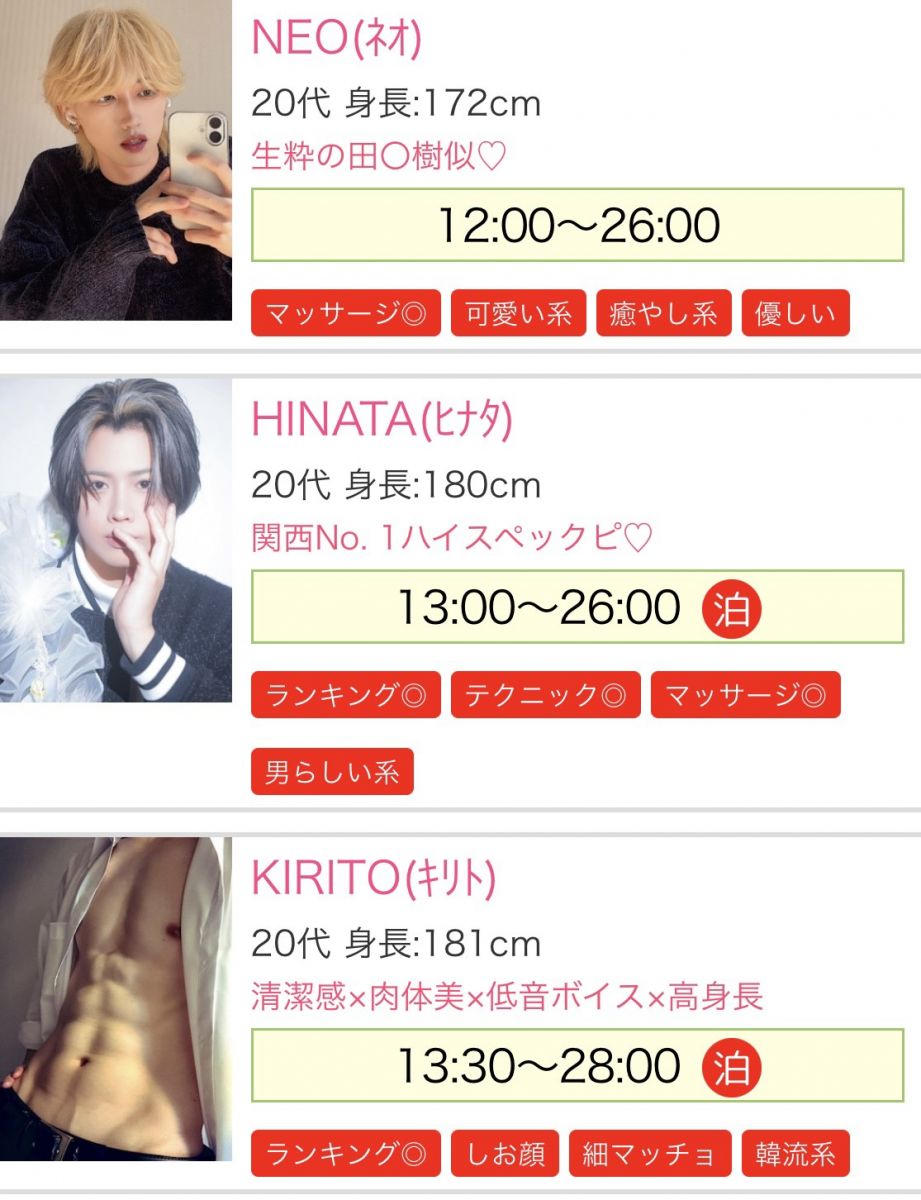This screenshot has height=1200, width=921.
Task: Open NEO's profile photo
Action: [115, 160]
